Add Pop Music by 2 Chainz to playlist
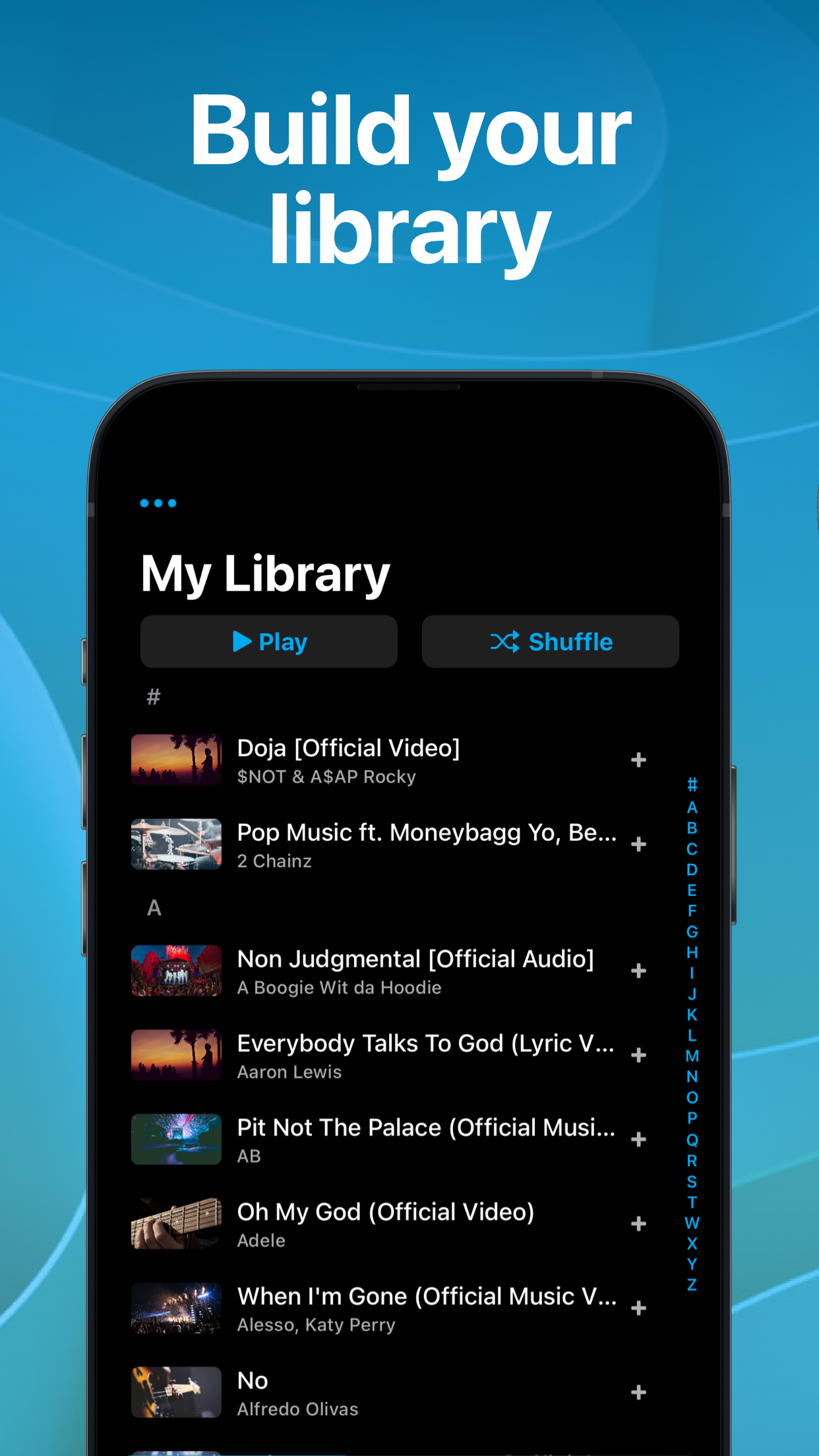Screen dimensions: 819x1456 638,844
